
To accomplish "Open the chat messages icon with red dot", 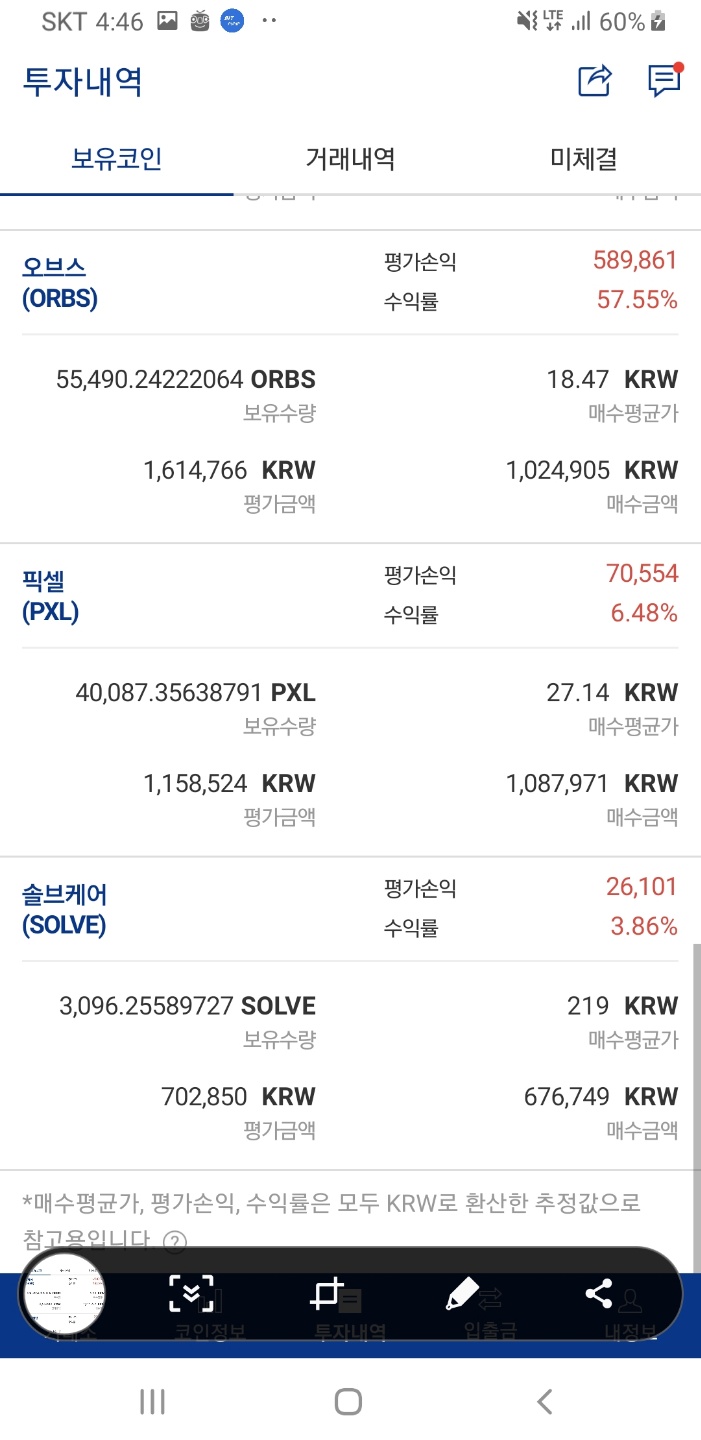I will point(664,80).
